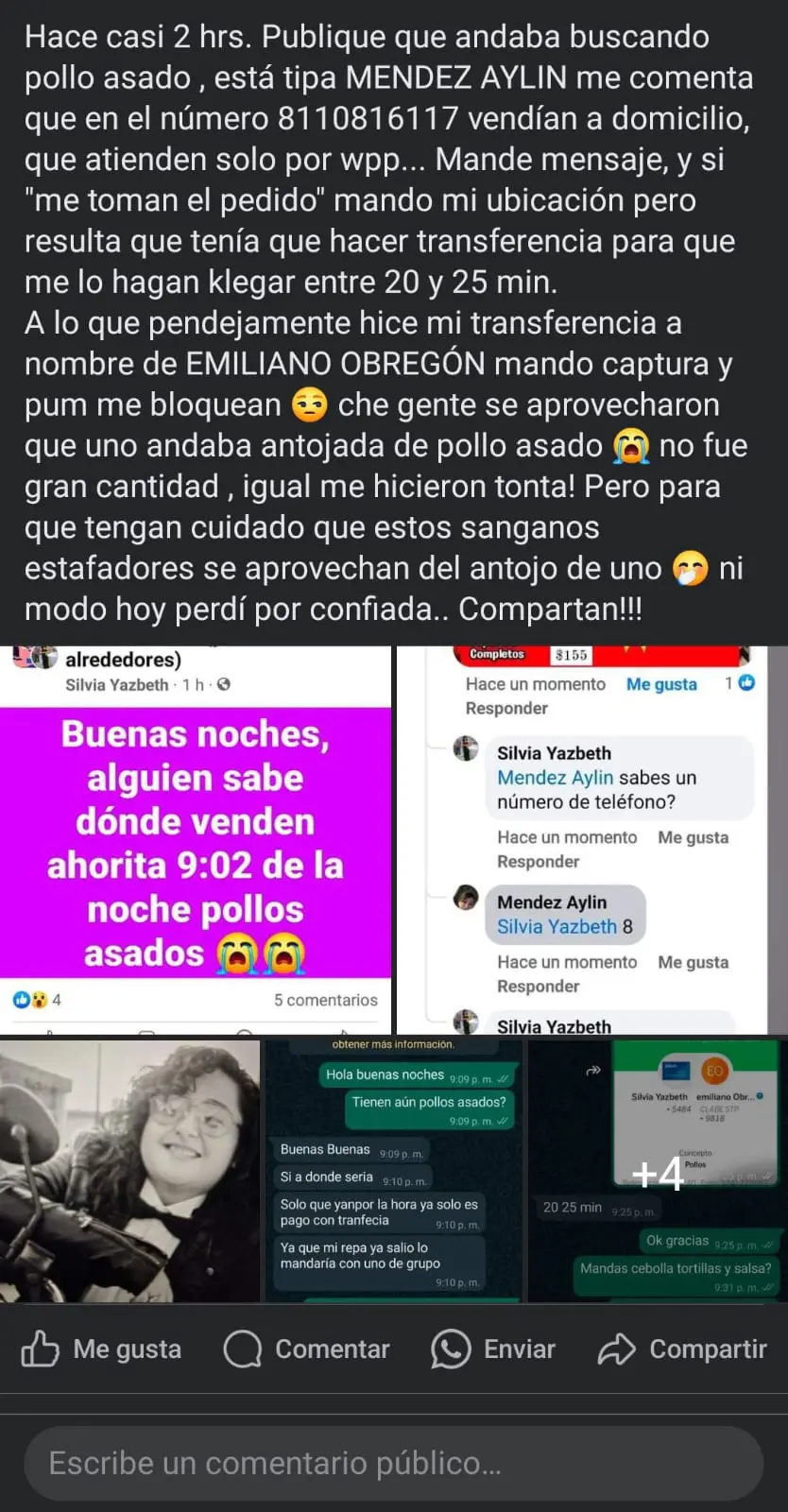This screenshot has height=1512, width=788.
Task: Focus the public comment text field
Action: [393, 1463]
